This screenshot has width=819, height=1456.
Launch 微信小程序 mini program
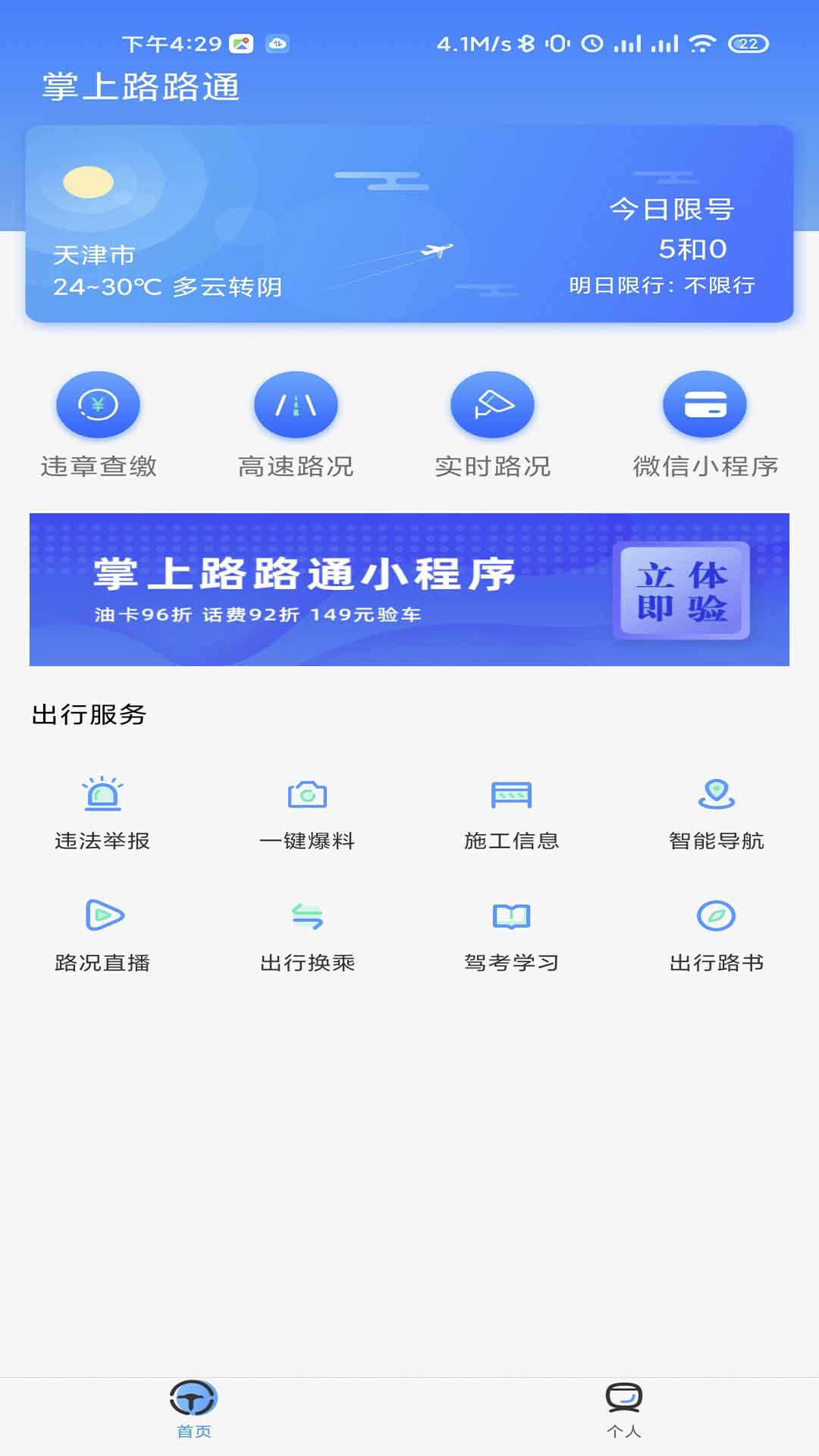coord(705,425)
